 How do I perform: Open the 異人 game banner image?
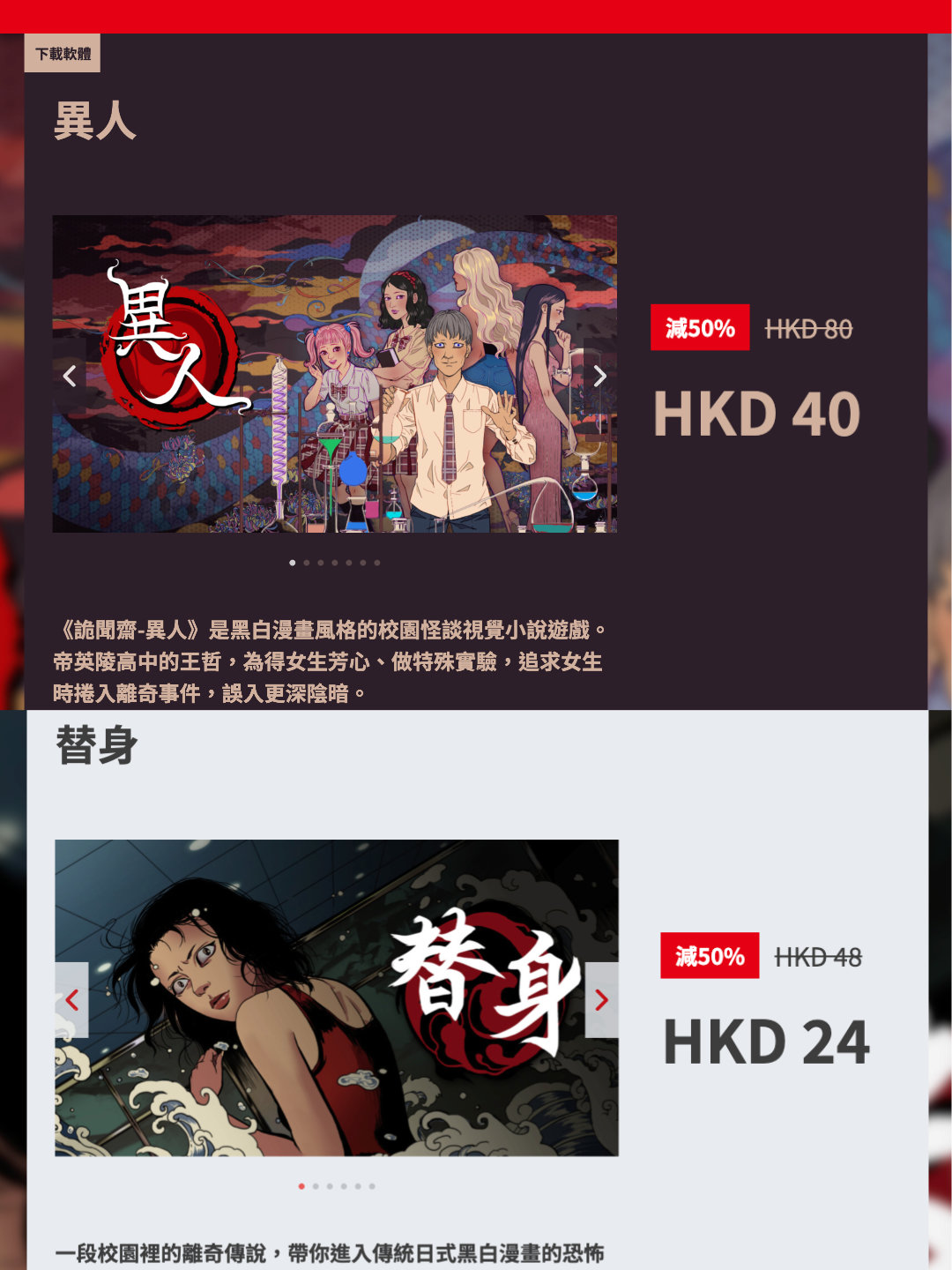pyautogui.click(x=335, y=374)
